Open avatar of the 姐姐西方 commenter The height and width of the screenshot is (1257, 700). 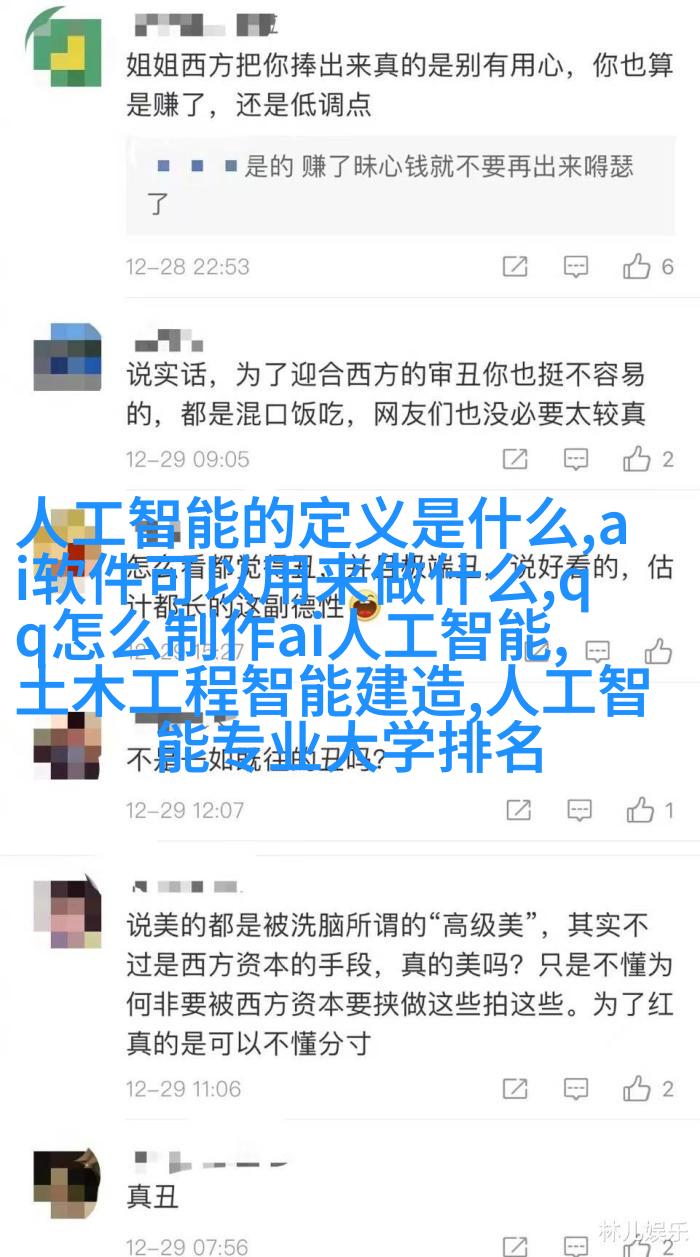coord(68,40)
